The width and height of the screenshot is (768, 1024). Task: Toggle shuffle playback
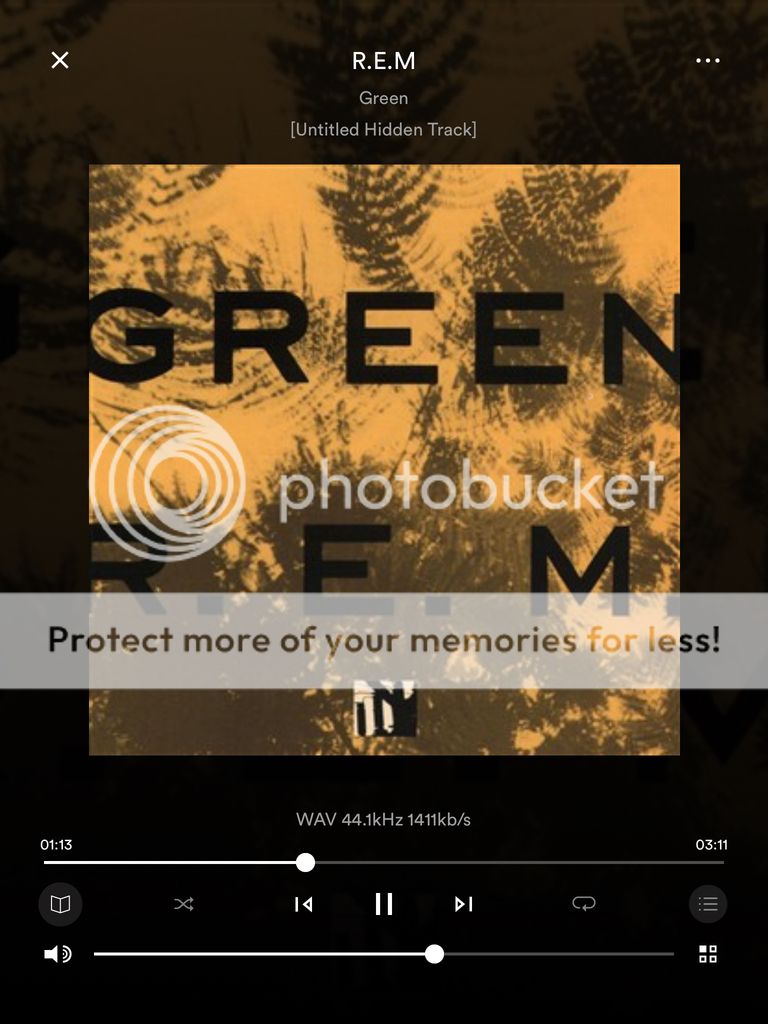point(184,904)
